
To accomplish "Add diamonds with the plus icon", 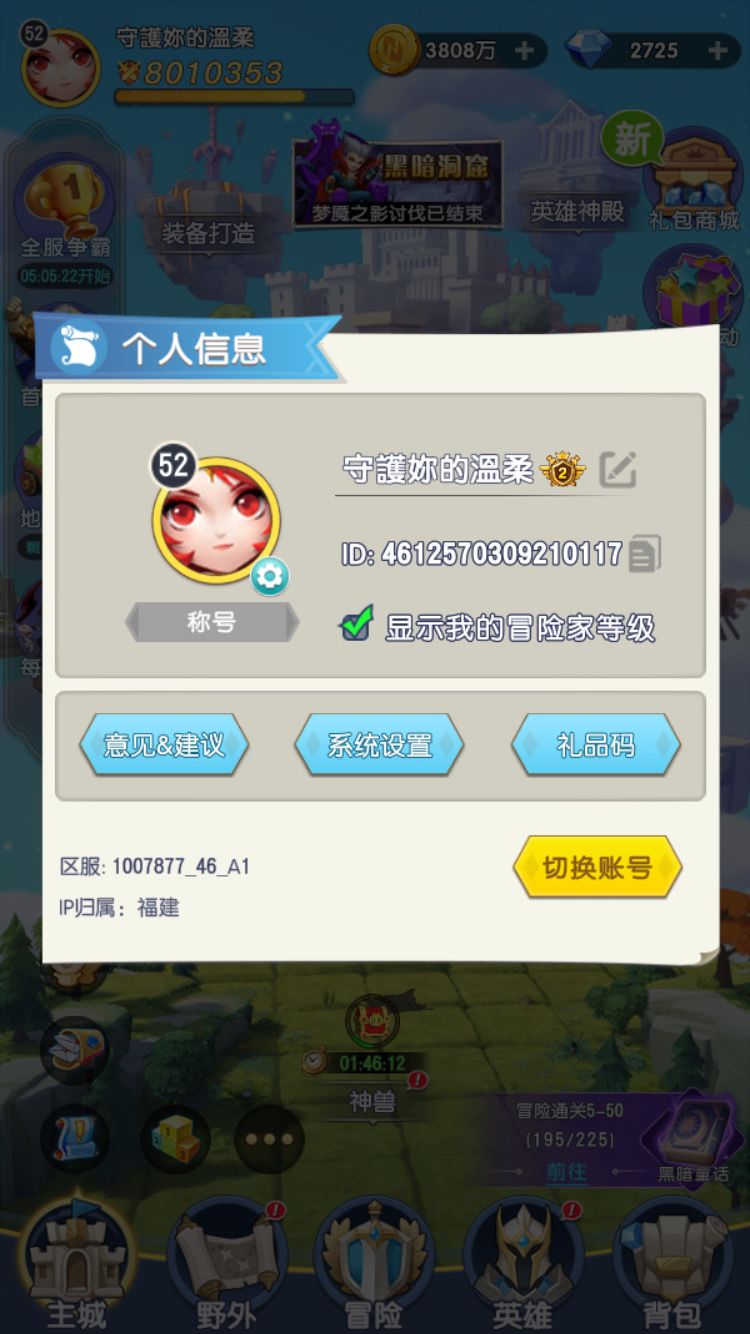I will coord(716,50).
